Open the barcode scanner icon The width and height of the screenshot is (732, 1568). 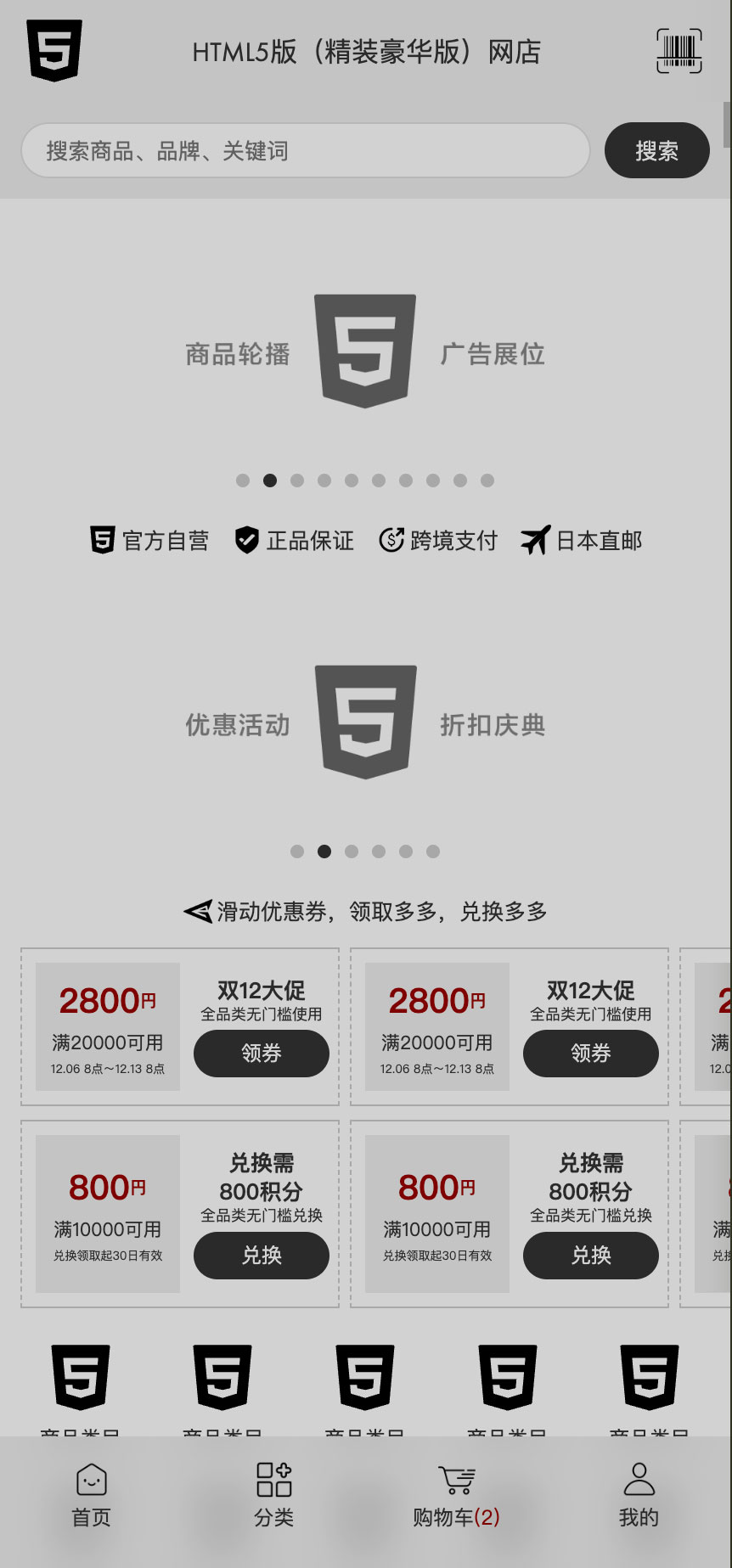(679, 51)
